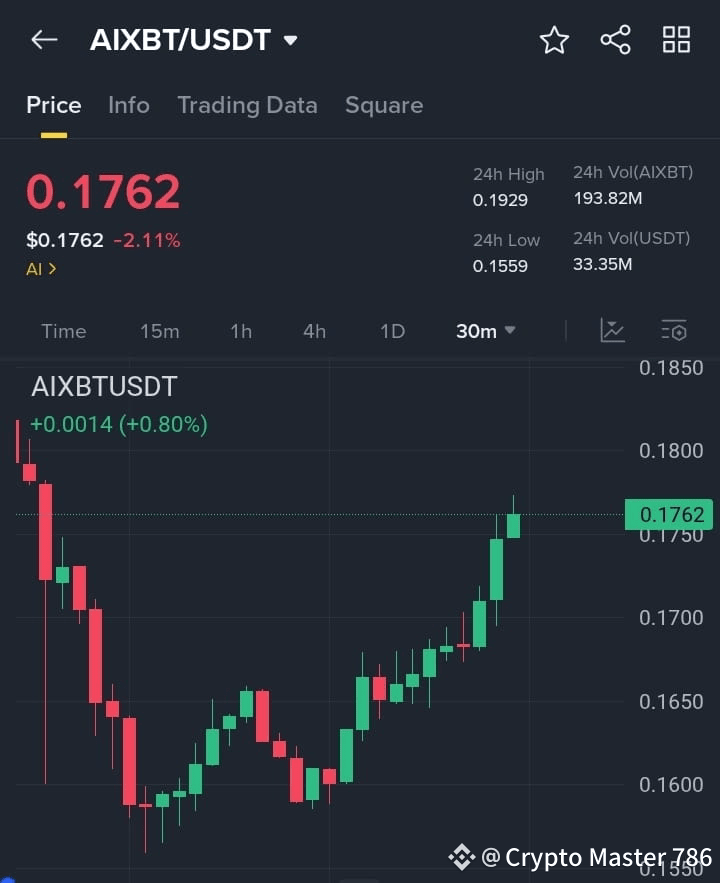Screen dimensions: 720x883
Task: Open the chart indicators icon
Action: pos(612,330)
